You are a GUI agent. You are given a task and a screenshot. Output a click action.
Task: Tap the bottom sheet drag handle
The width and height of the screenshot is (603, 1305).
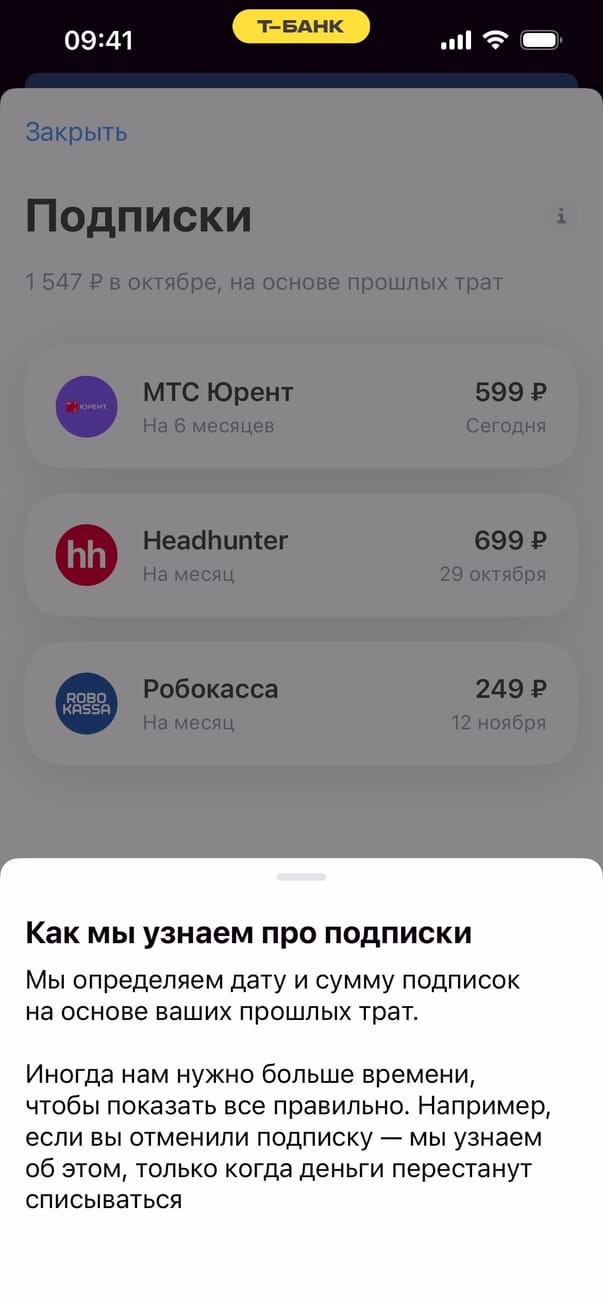[301, 877]
